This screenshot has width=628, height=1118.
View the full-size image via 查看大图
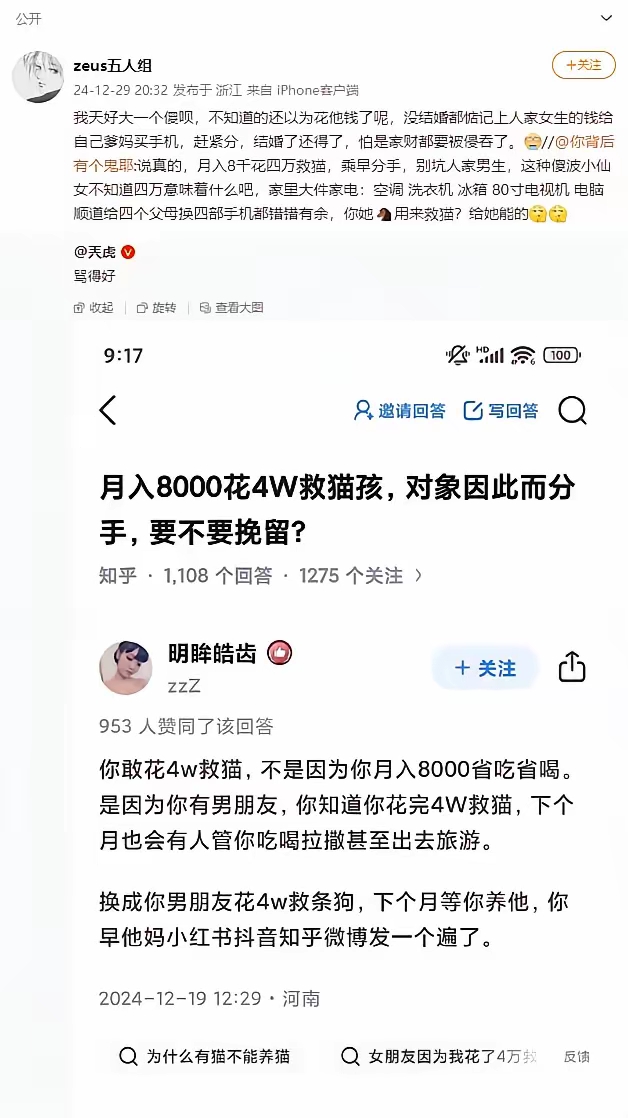(231, 308)
